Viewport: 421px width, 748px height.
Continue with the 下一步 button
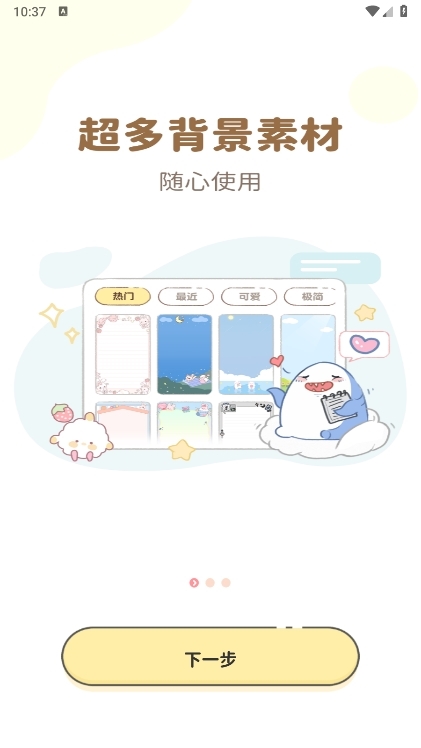[210, 657]
